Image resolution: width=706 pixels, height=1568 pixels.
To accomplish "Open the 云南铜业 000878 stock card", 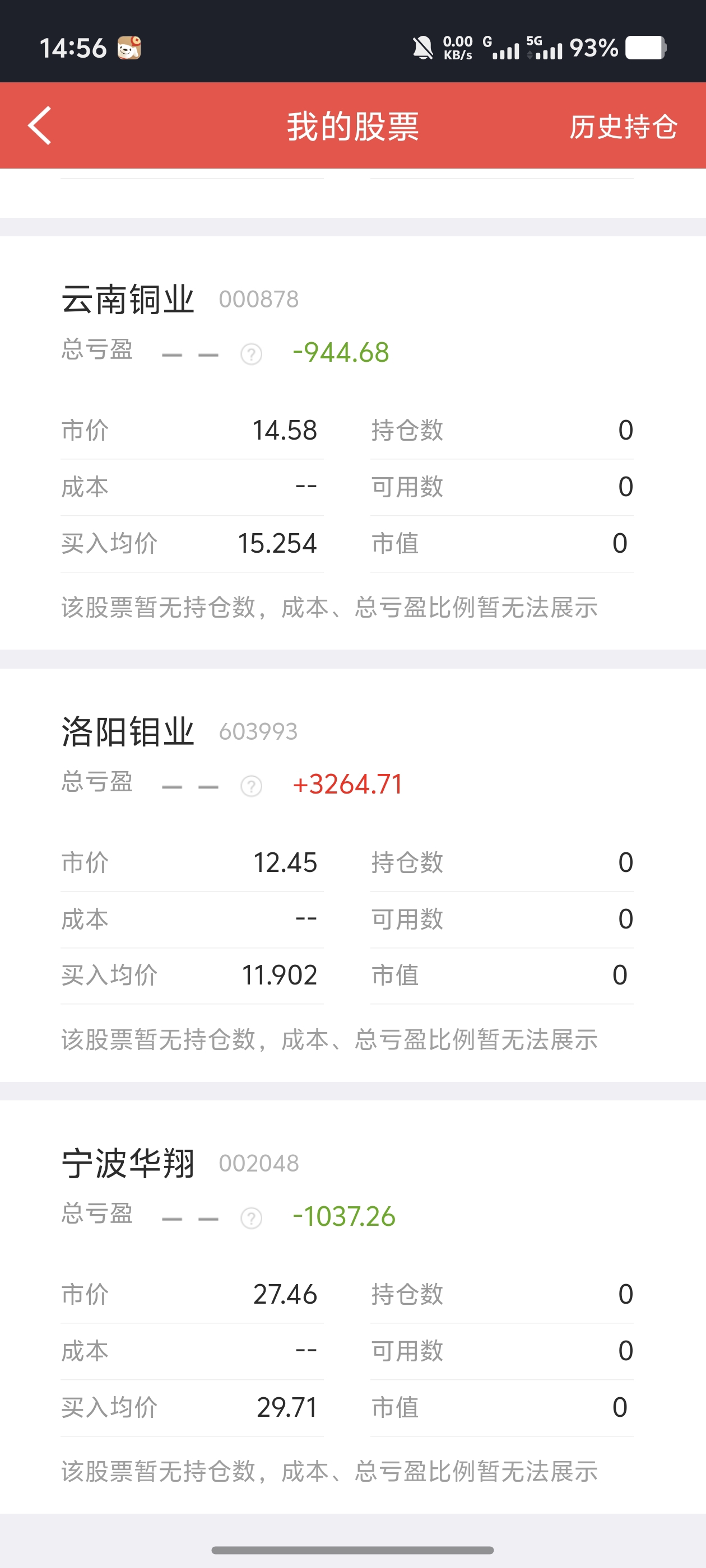I will click(x=352, y=442).
